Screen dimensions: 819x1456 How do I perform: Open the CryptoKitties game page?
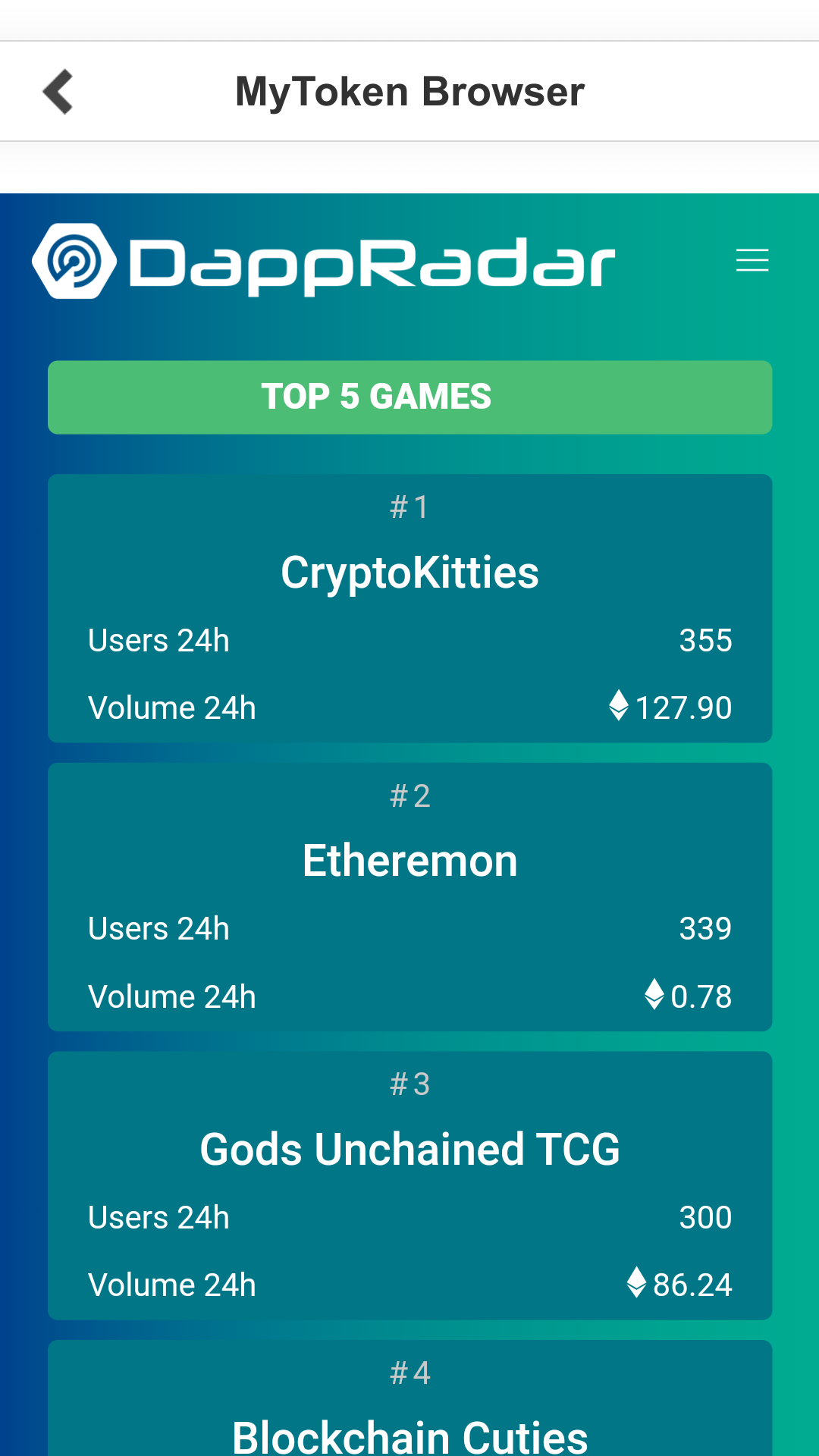[409, 574]
